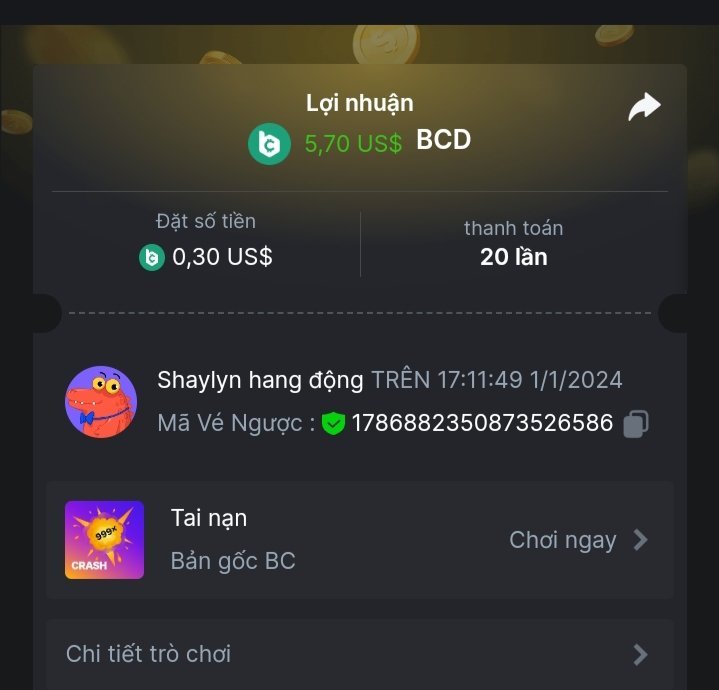The width and height of the screenshot is (719, 690).
Task: Open Shaylyn's avatar profile
Action: (x=100, y=401)
